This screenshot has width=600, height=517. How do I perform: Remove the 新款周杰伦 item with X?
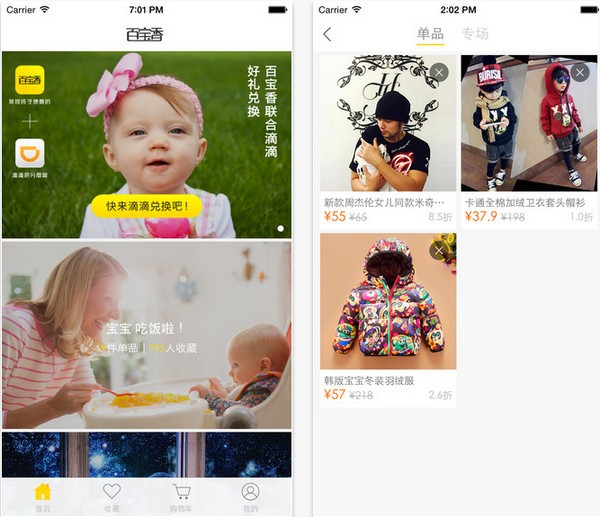tap(438, 72)
